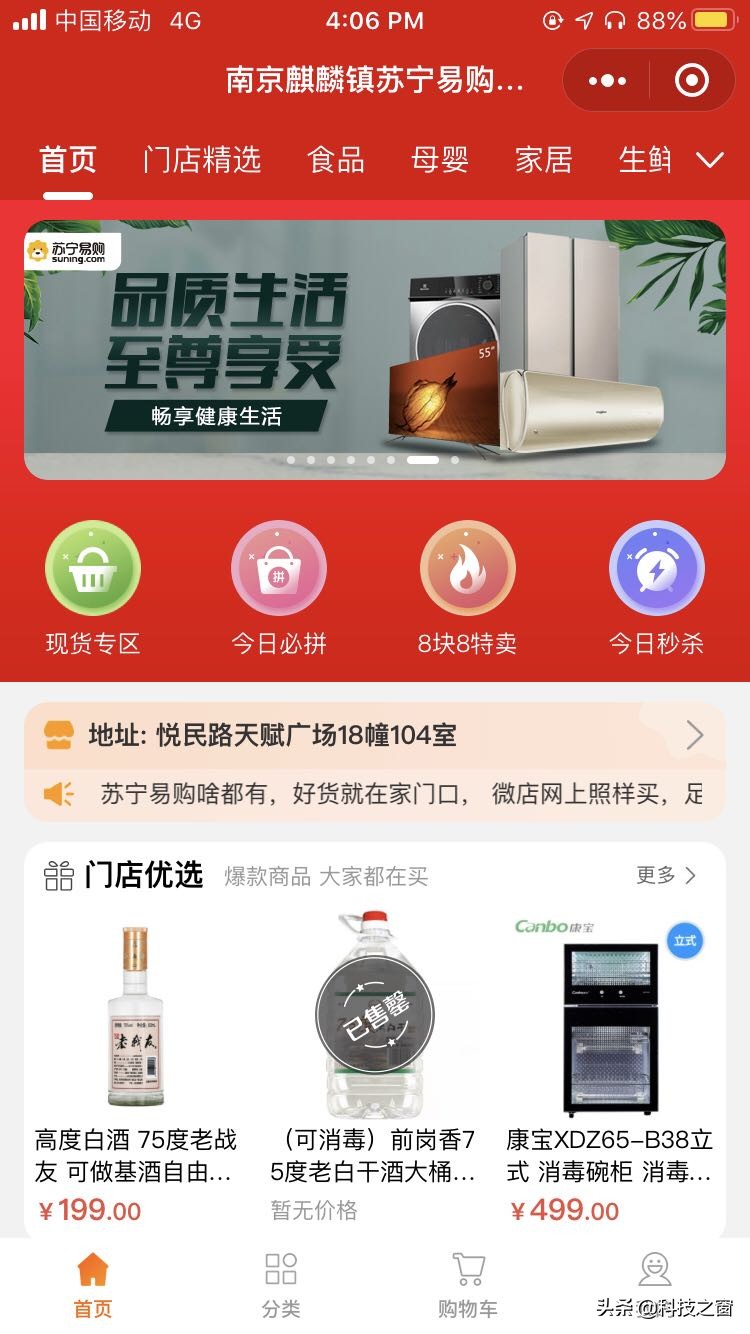
Task: Open 8块8特卖 flame sale icon
Action: (467, 566)
